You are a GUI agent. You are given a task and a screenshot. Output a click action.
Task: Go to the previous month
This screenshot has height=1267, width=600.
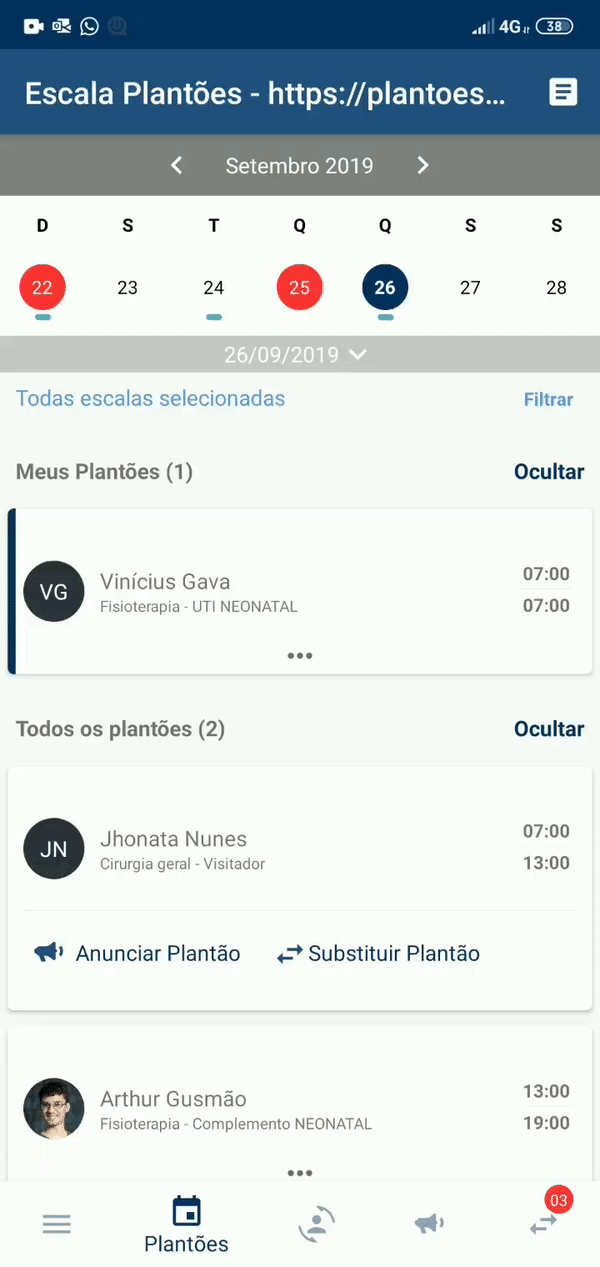[177, 166]
